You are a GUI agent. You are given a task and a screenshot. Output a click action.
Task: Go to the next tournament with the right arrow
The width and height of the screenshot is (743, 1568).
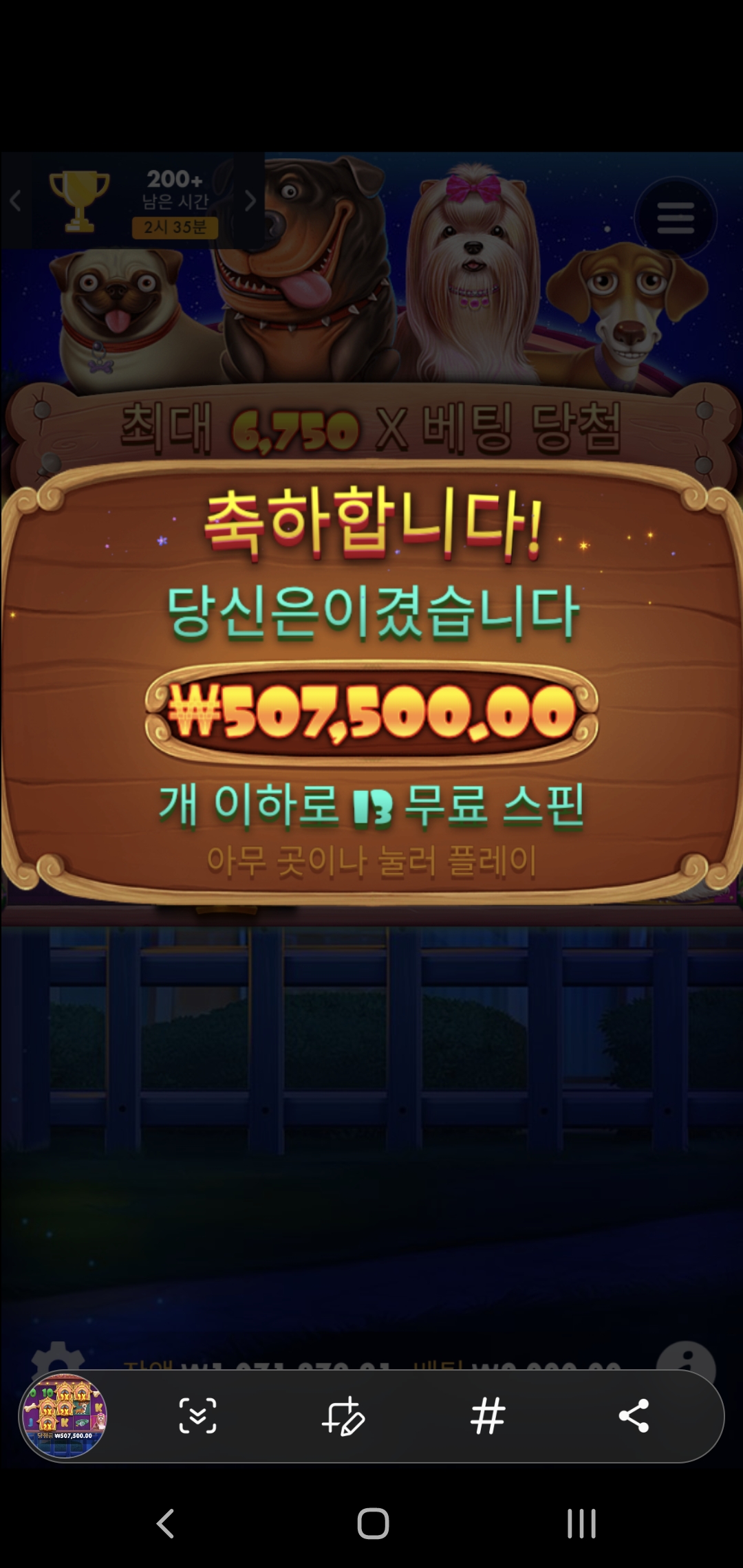(250, 201)
